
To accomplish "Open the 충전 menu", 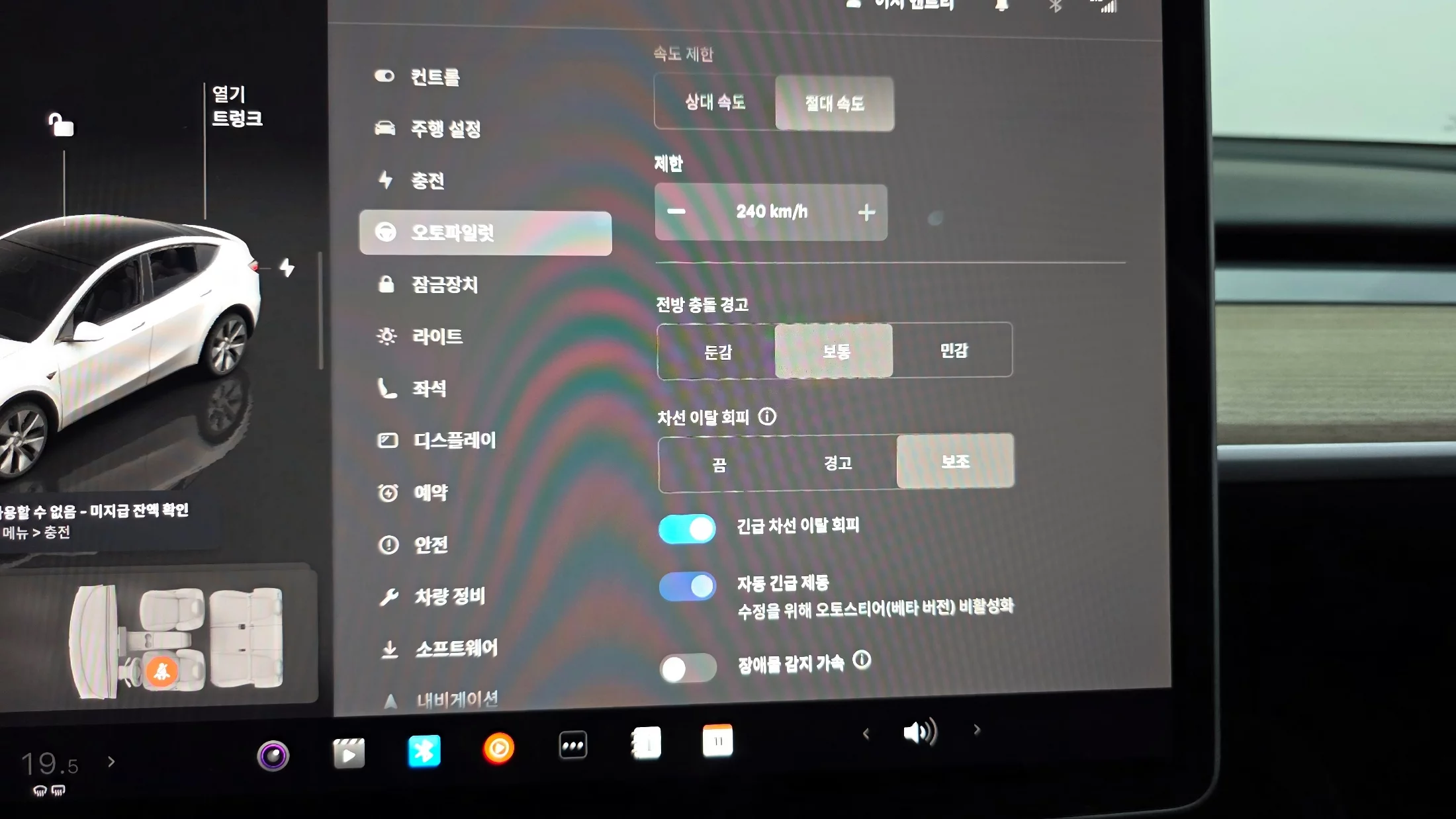I will (x=427, y=181).
